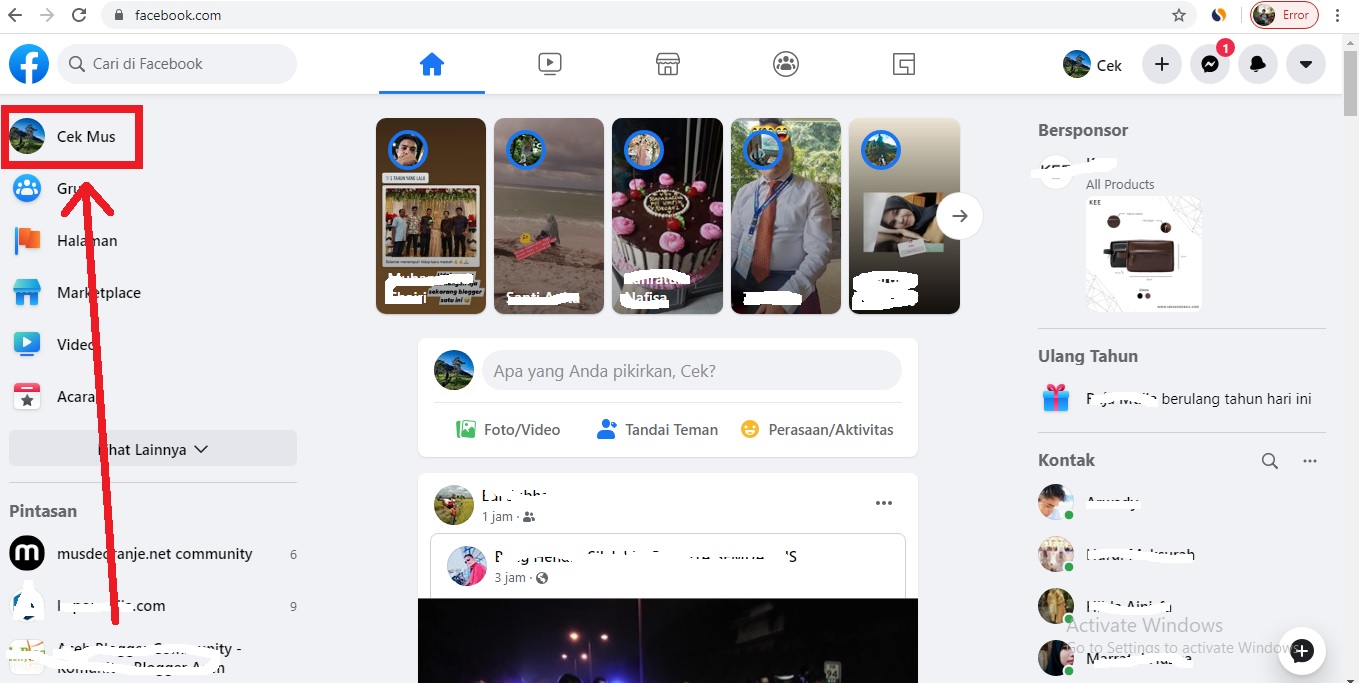The height and width of the screenshot is (683, 1359).
Task: Open the account dropdown arrow
Action: (x=1305, y=64)
